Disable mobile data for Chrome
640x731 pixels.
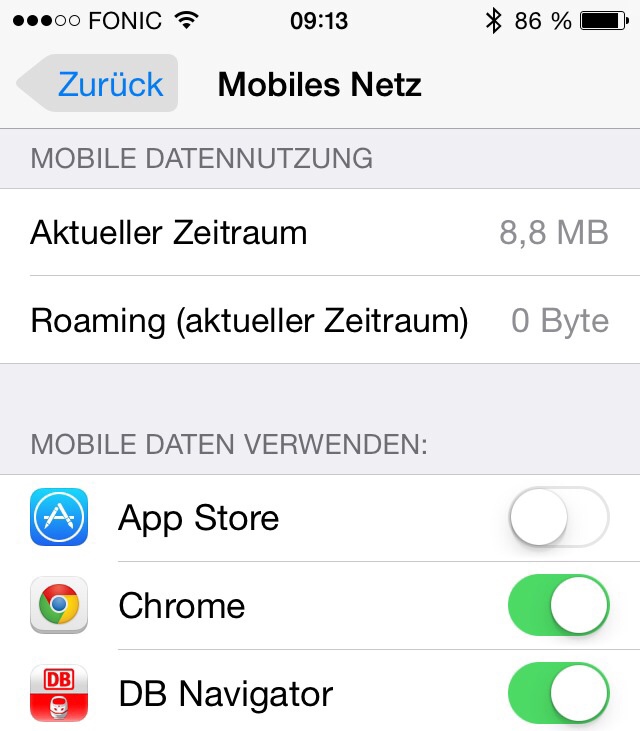tap(558, 605)
